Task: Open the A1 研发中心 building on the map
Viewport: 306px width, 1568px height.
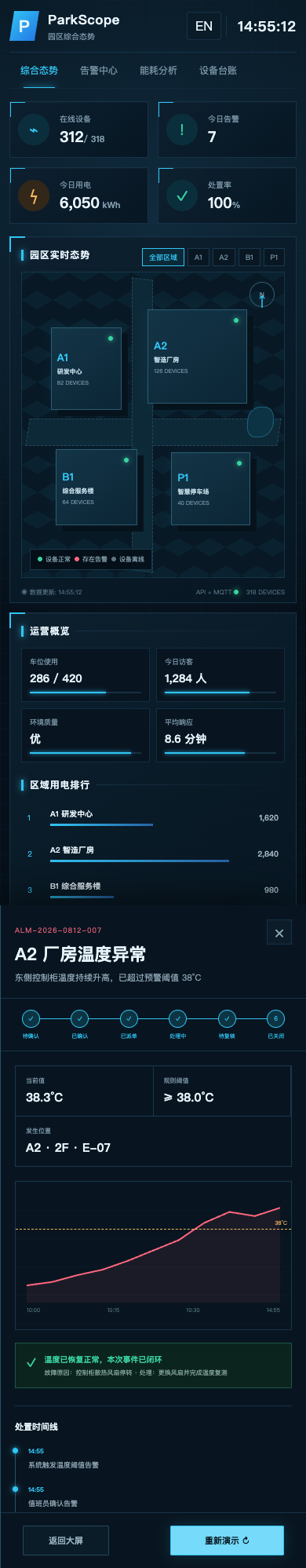Action: pos(86,368)
